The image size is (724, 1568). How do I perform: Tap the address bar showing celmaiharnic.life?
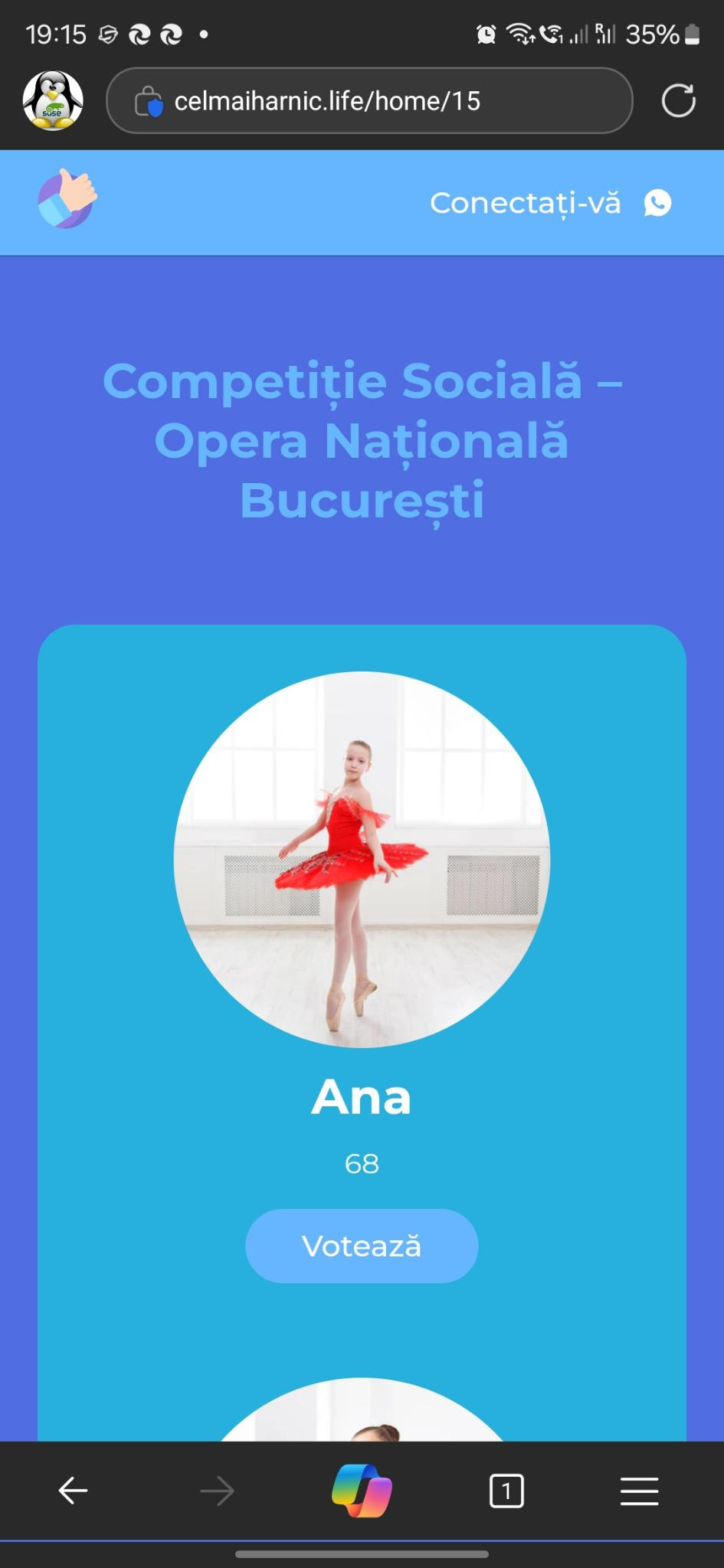pos(369,100)
